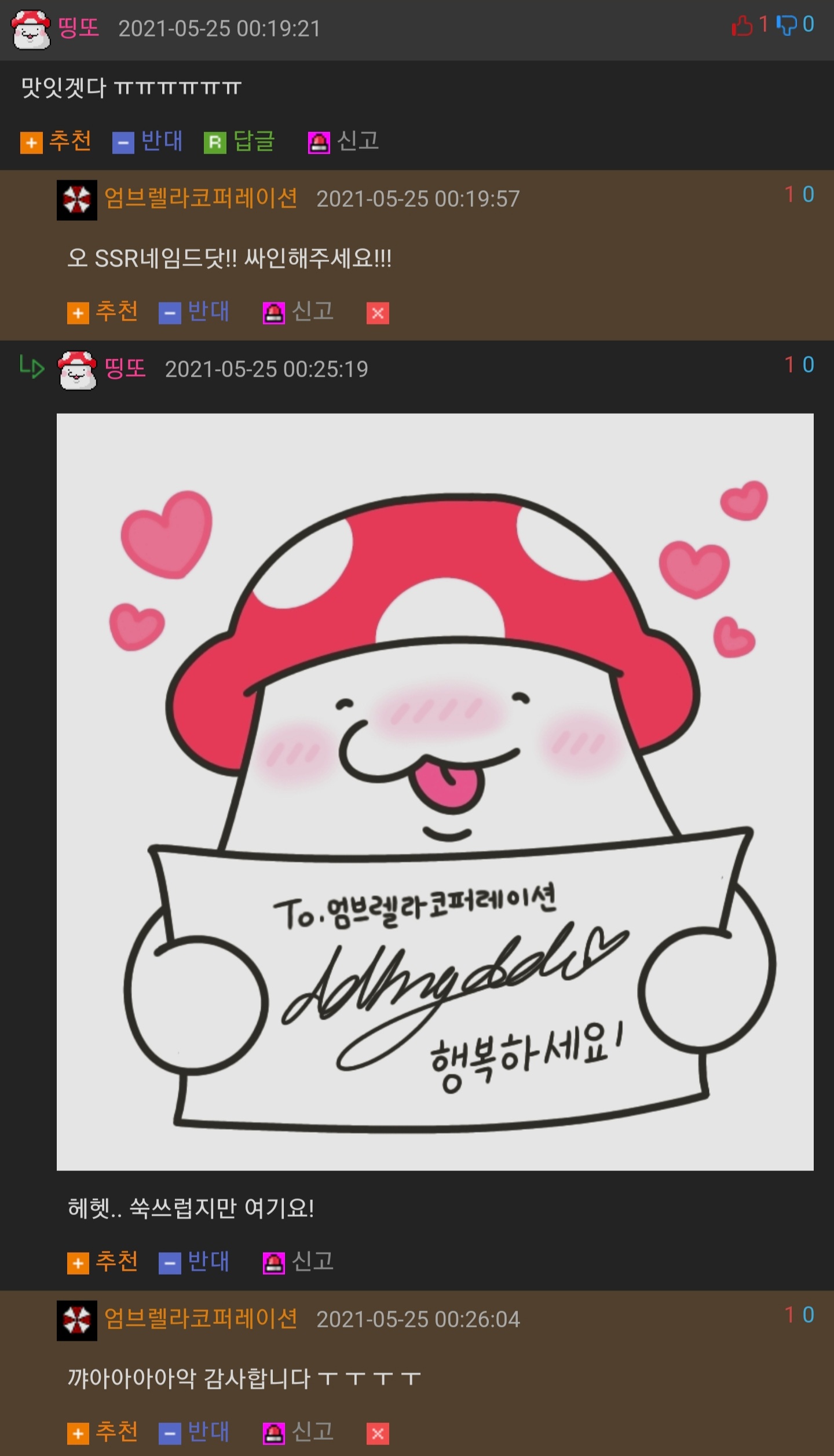834x1456 pixels.
Task: Report the SSR네임드닷 comment with 신고
Action: 298,312
